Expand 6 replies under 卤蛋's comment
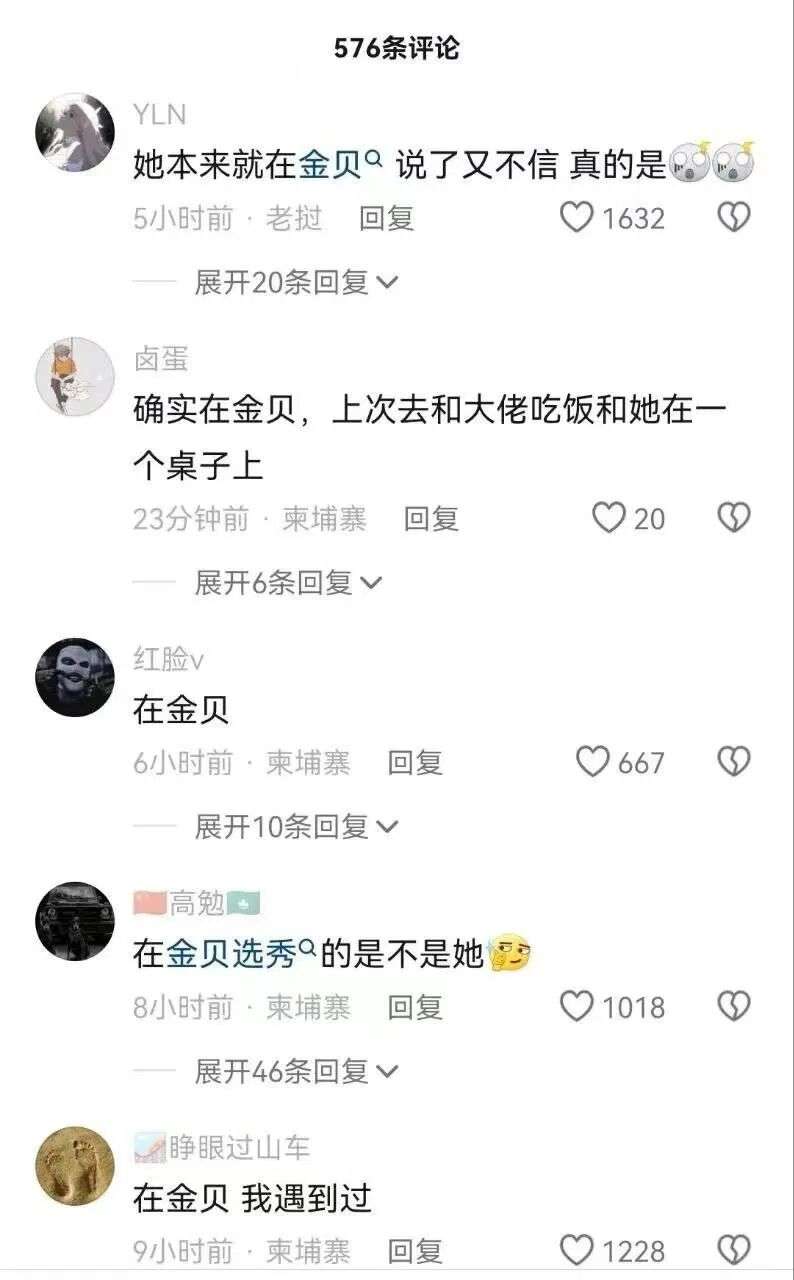 288,582
